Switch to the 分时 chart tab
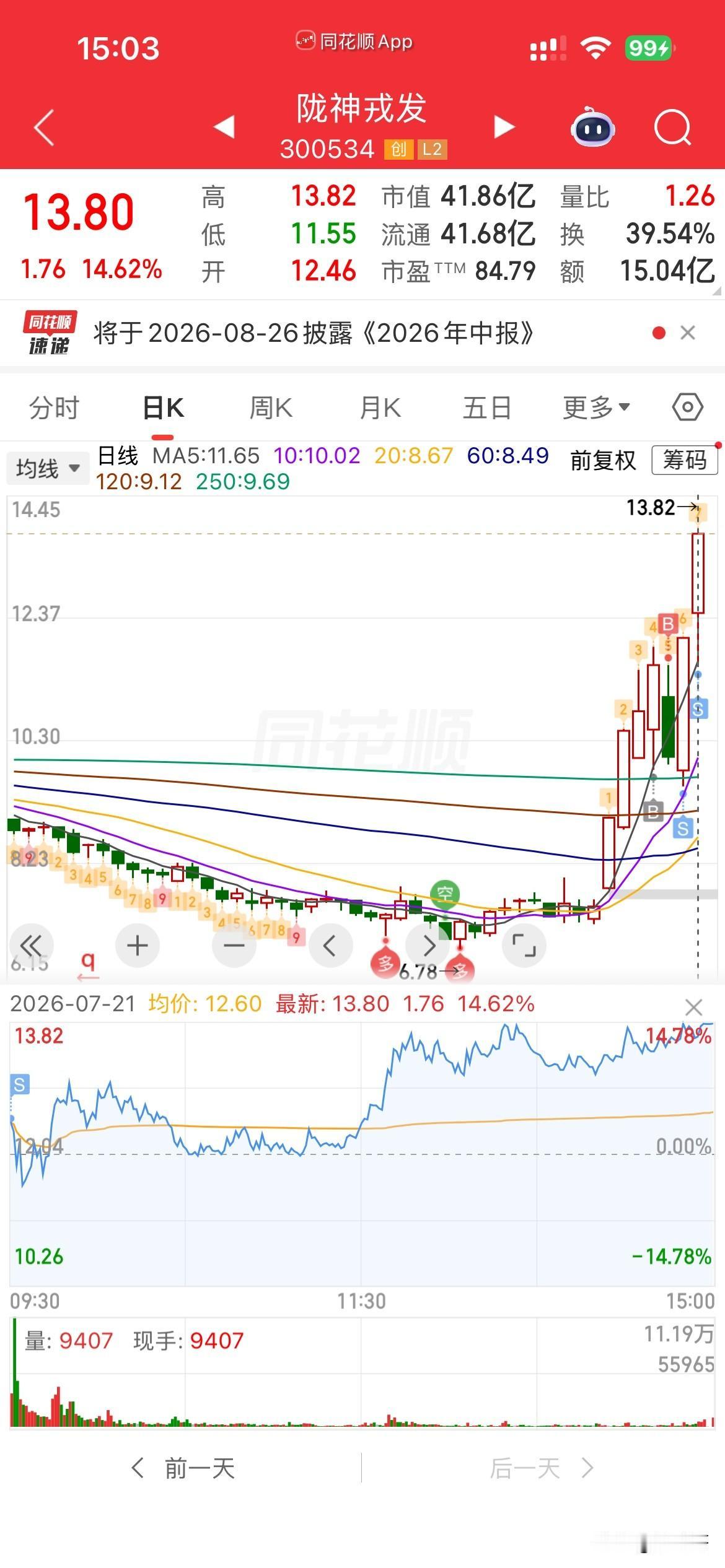Screen dimensions: 725x1568 [55, 408]
